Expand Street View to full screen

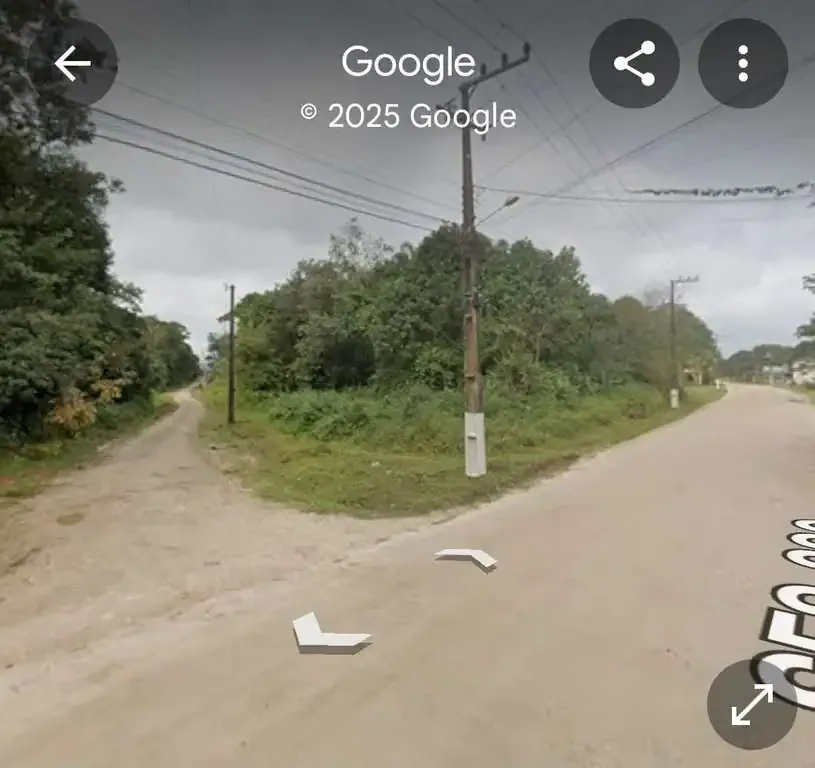(752, 704)
